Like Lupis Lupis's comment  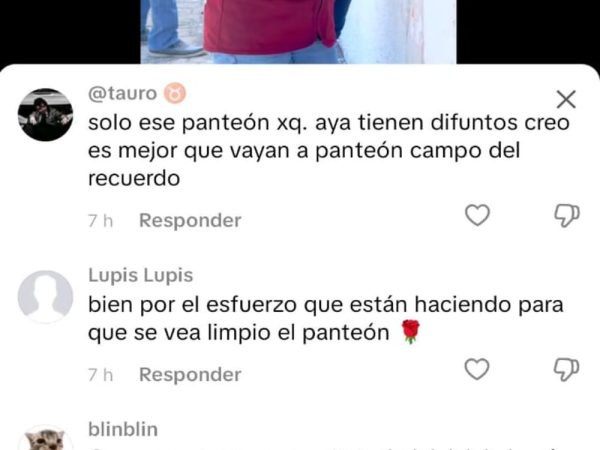(478, 369)
